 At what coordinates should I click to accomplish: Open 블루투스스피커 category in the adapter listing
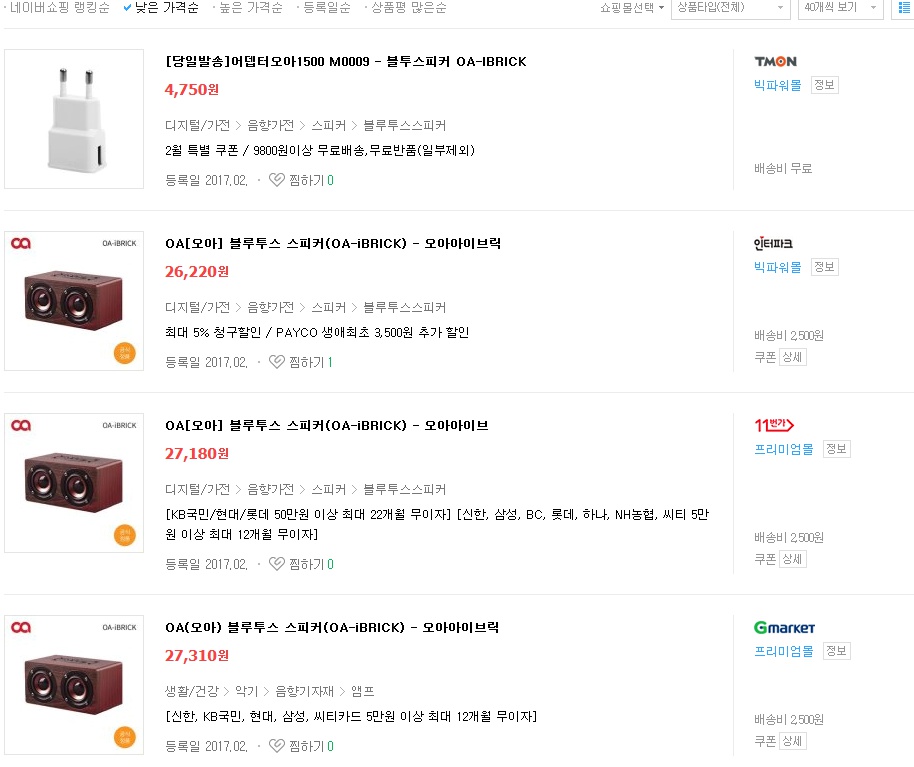tap(404, 126)
